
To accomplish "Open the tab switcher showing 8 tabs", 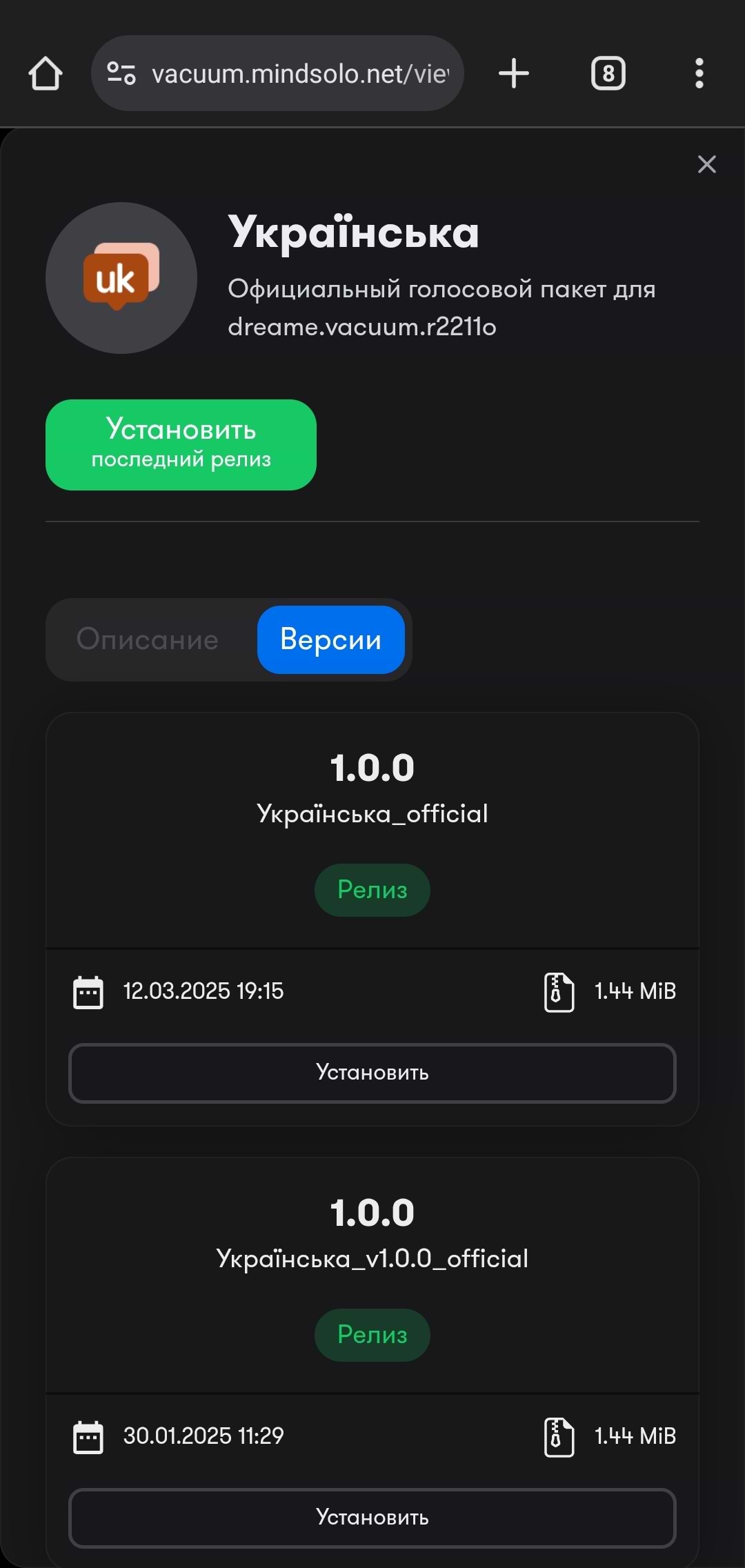I will click(x=608, y=73).
